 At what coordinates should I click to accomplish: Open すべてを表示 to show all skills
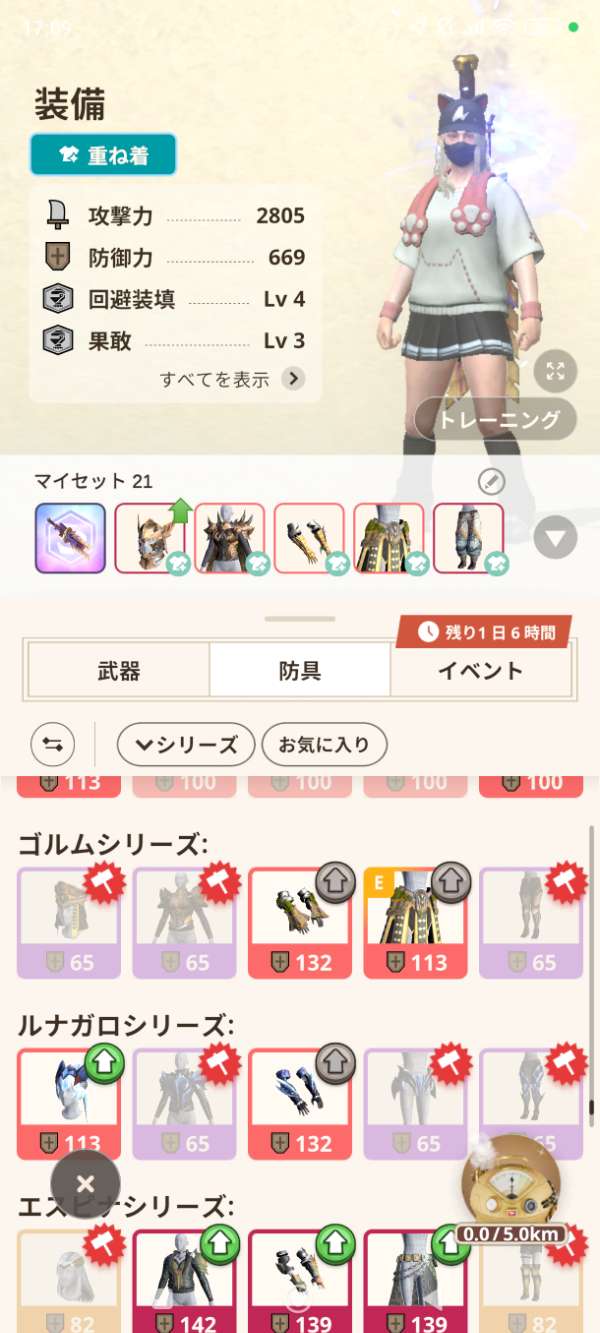(232, 379)
